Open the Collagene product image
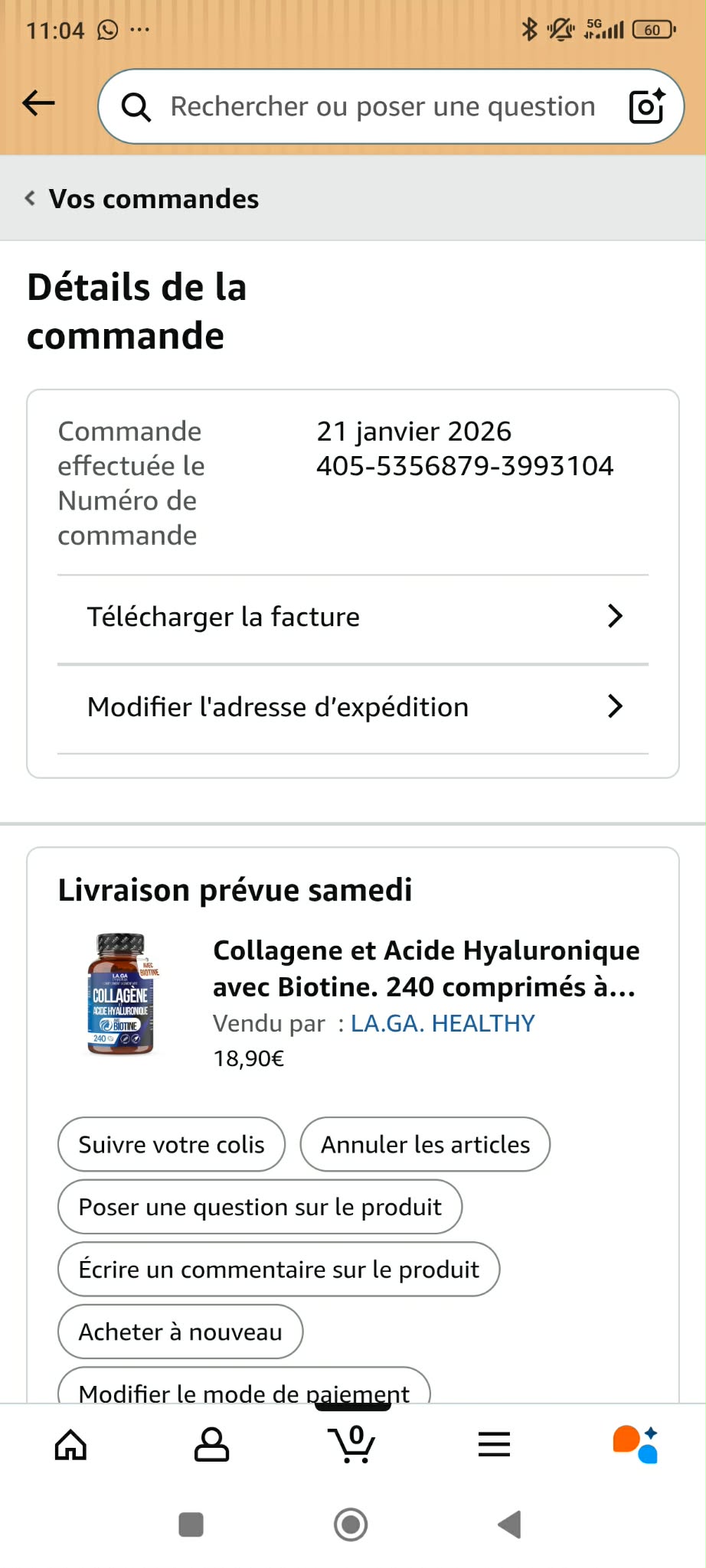 click(122, 994)
